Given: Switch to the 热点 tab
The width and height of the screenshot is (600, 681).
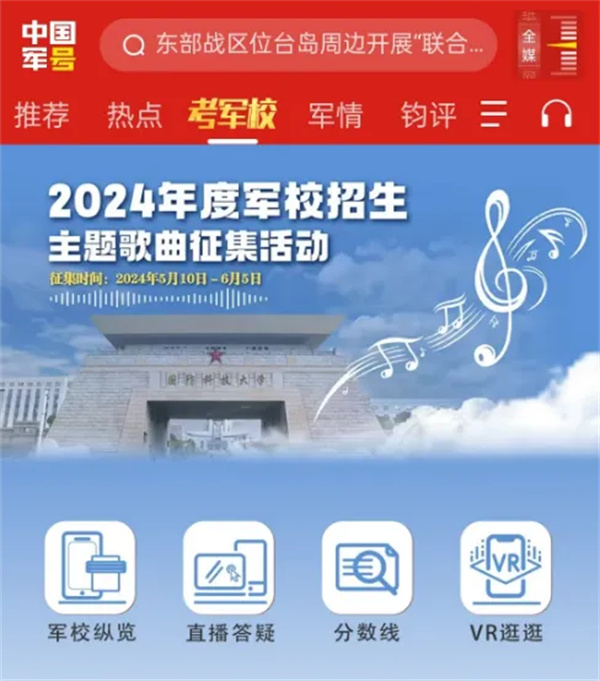Looking at the screenshot, I should click(135, 115).
